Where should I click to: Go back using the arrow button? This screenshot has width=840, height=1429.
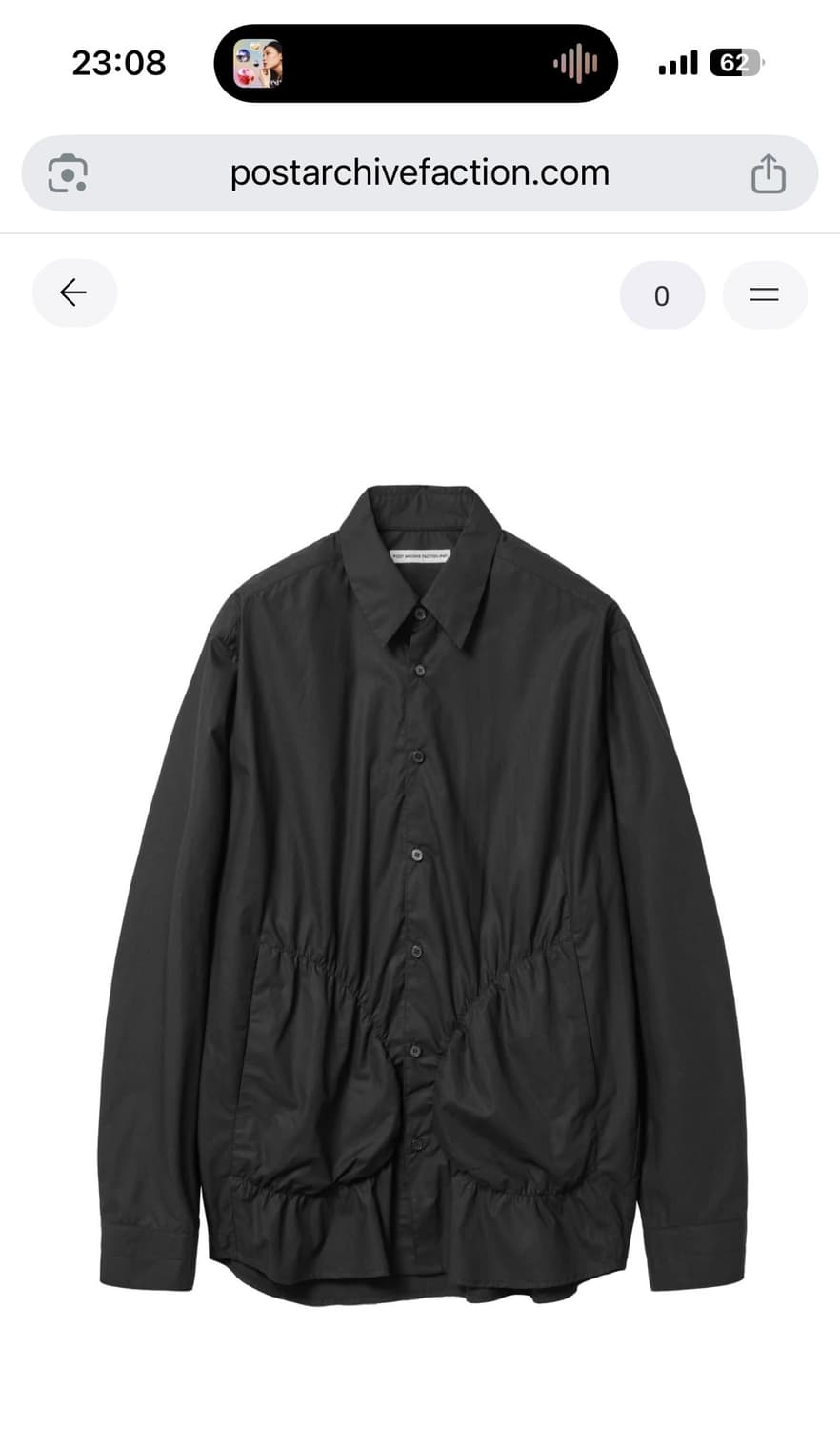tap(74, 293)
